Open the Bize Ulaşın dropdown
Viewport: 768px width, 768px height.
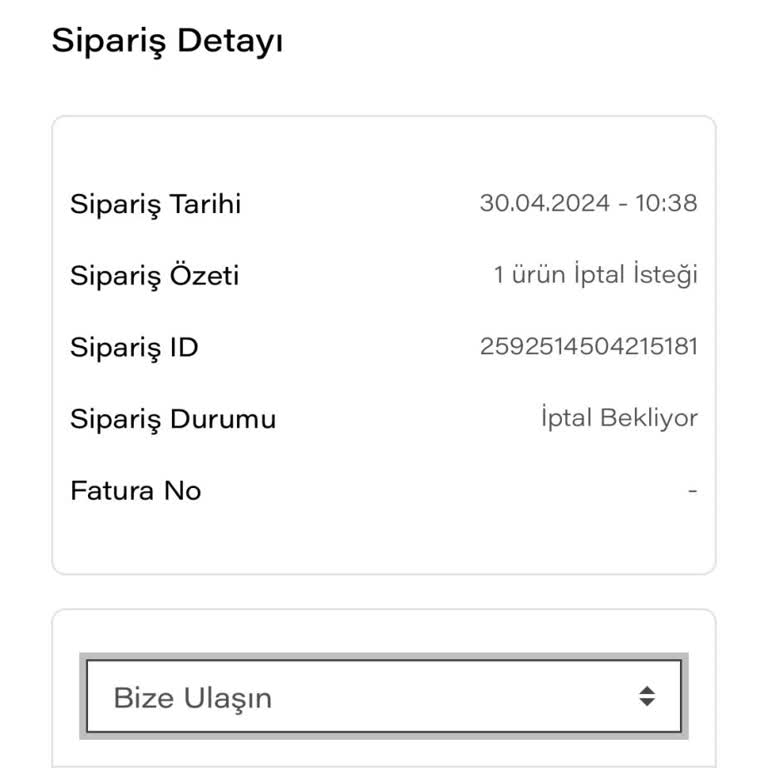click(x=384, y=697)
